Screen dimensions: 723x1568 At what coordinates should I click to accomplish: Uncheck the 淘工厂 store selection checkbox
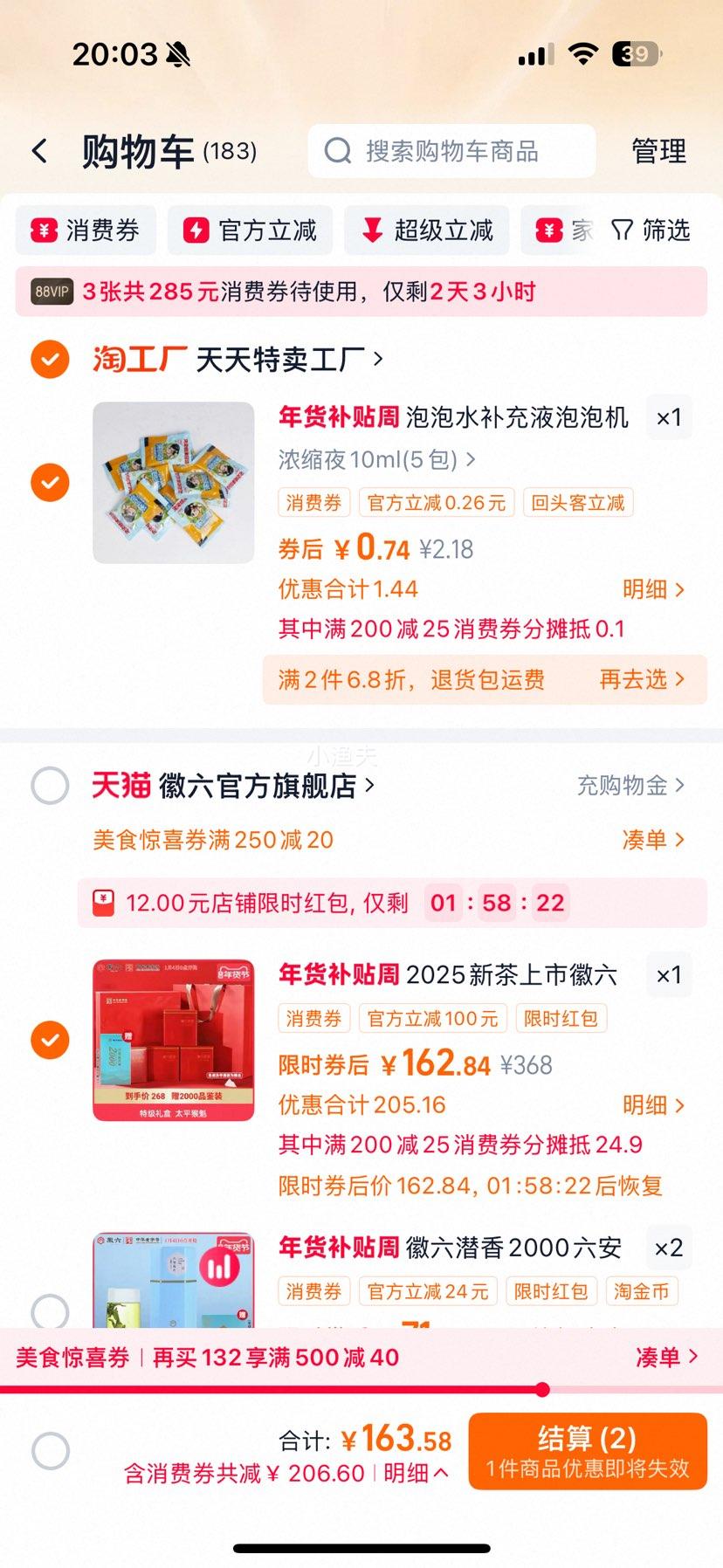click(50, 359)
